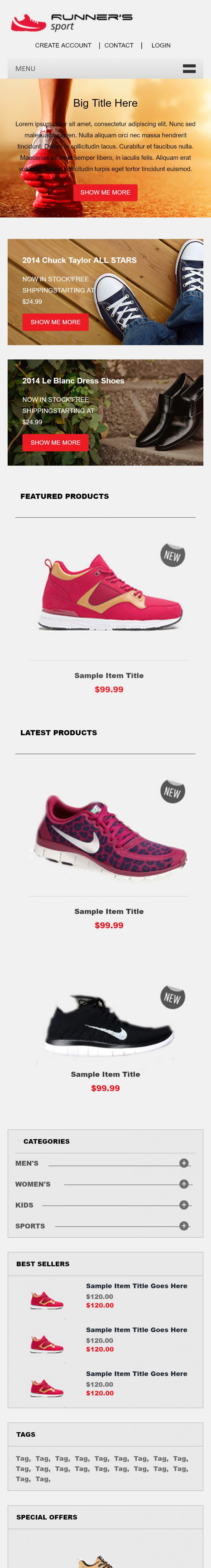
Task: Open the Create Account link
Action: click(x=63, y=46)
